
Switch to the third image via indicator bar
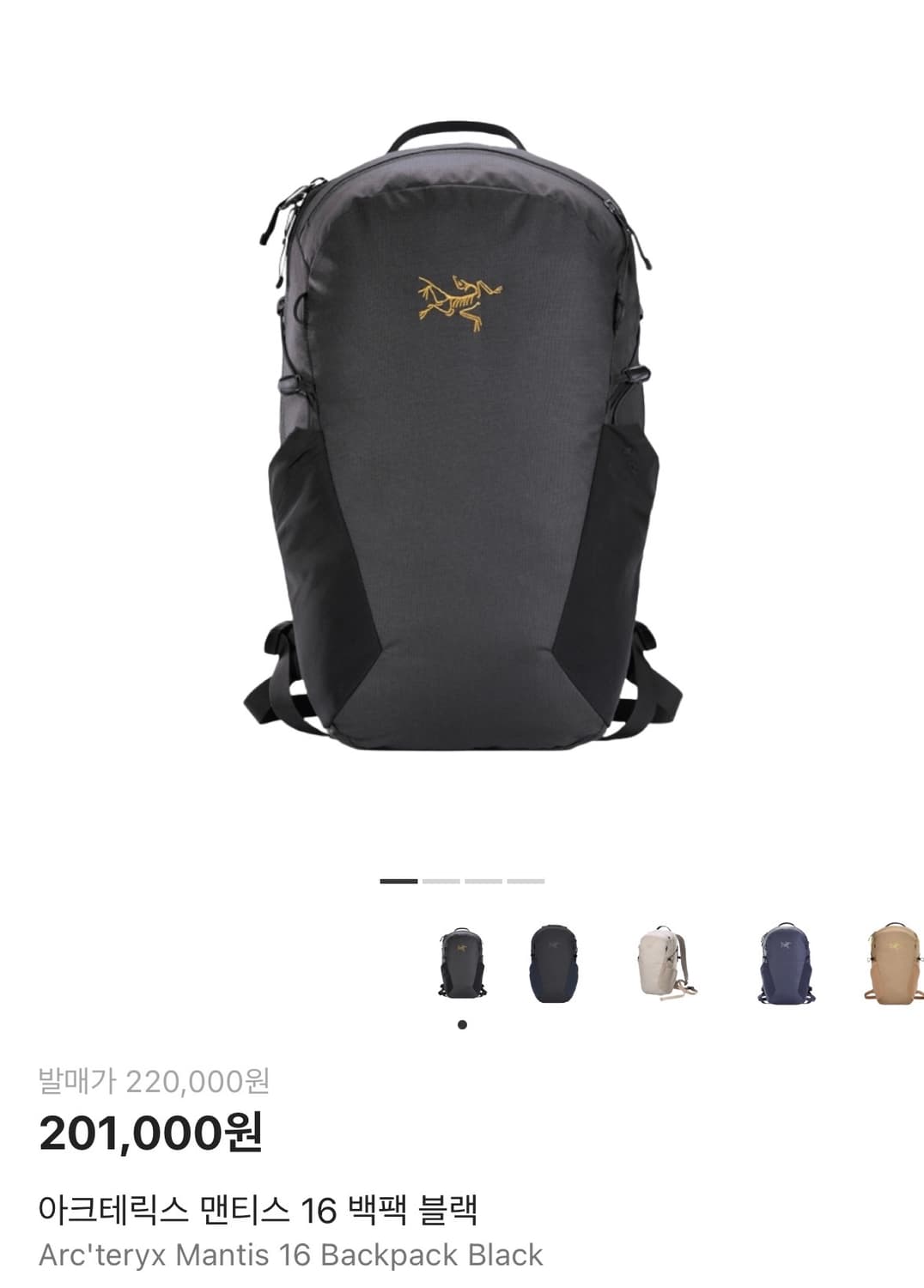(x=485, y=880)
